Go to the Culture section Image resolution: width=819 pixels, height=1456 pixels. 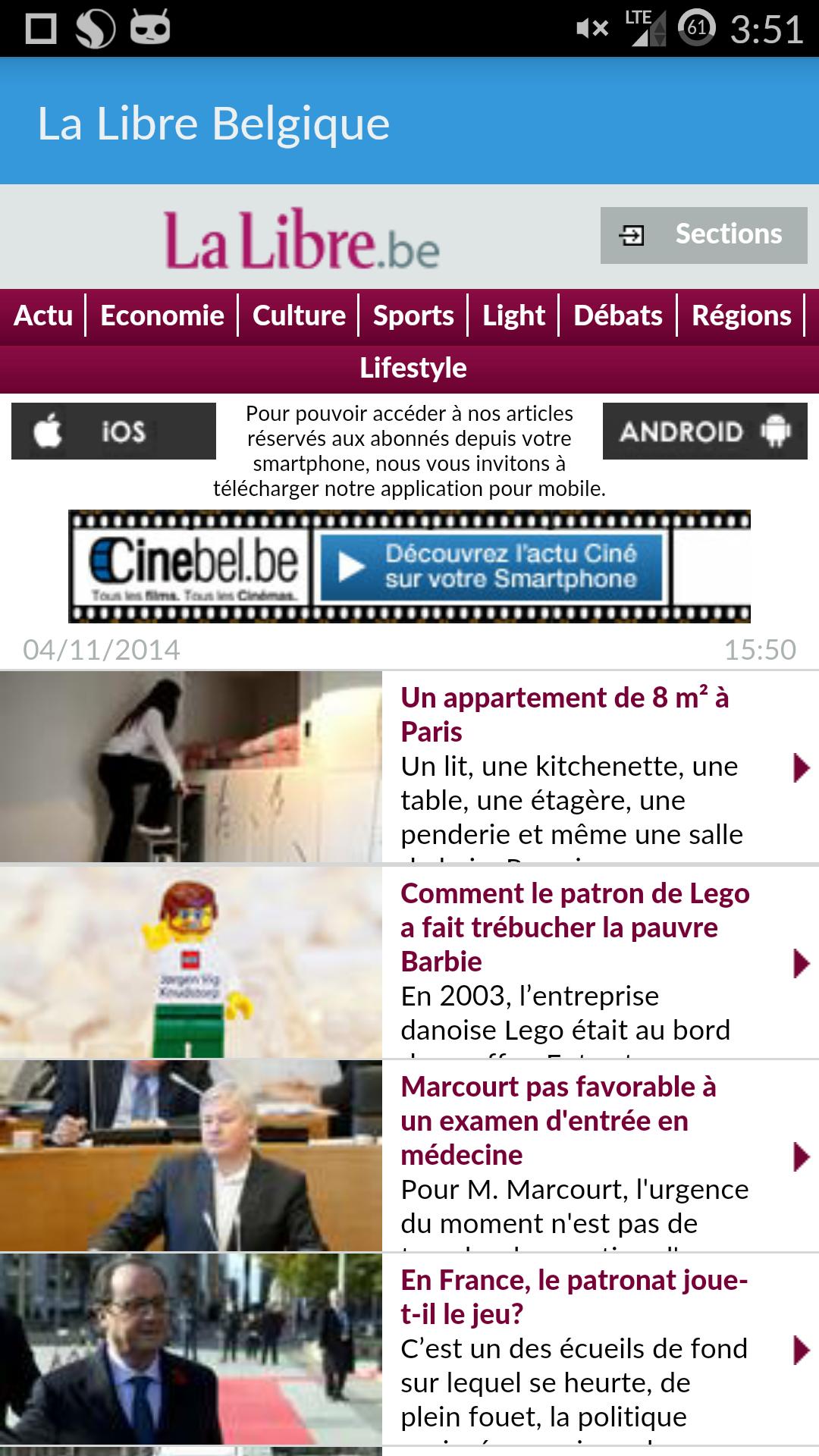299,315
